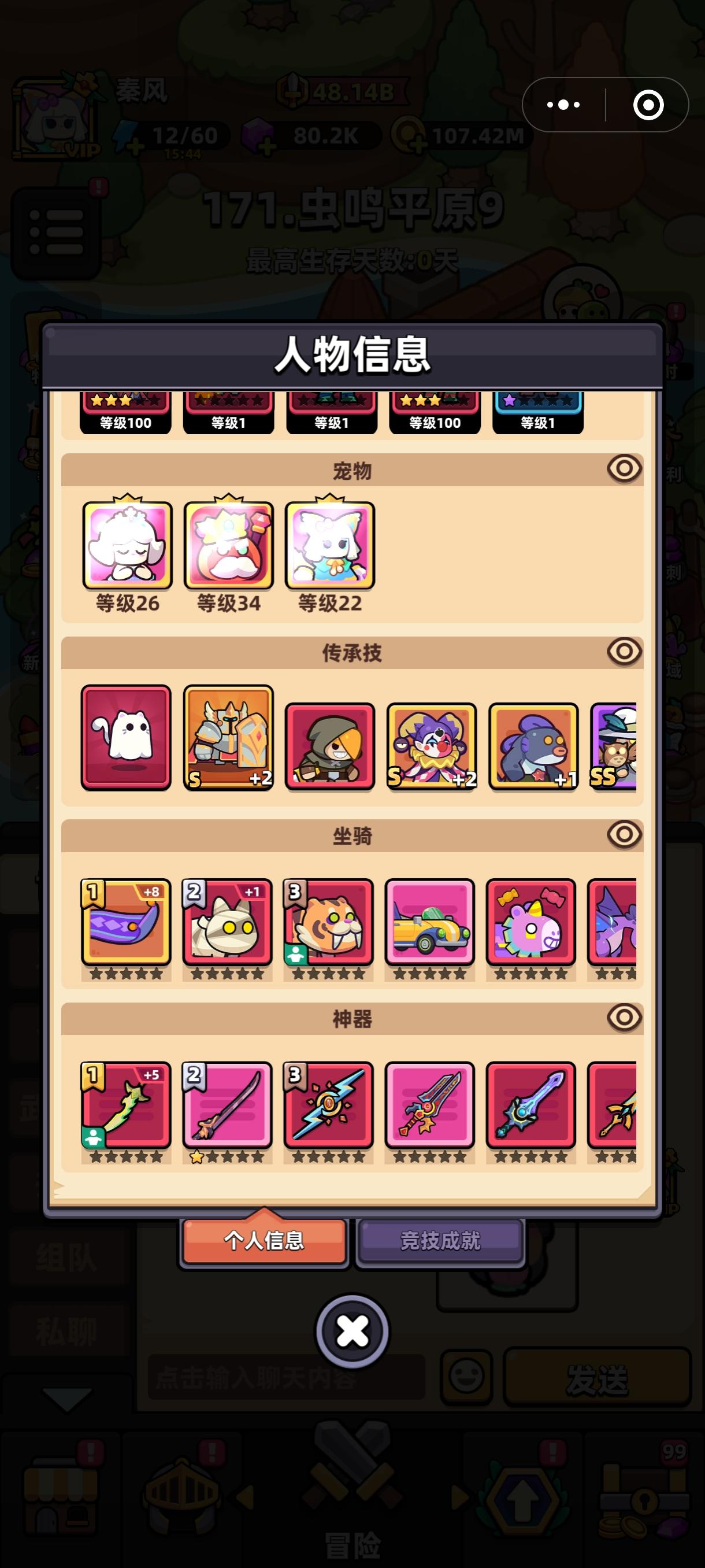Select the mummy cat mount
The height and width of the screenshot is (1568, 705).
pyautogui.click(x=227, y=923)
